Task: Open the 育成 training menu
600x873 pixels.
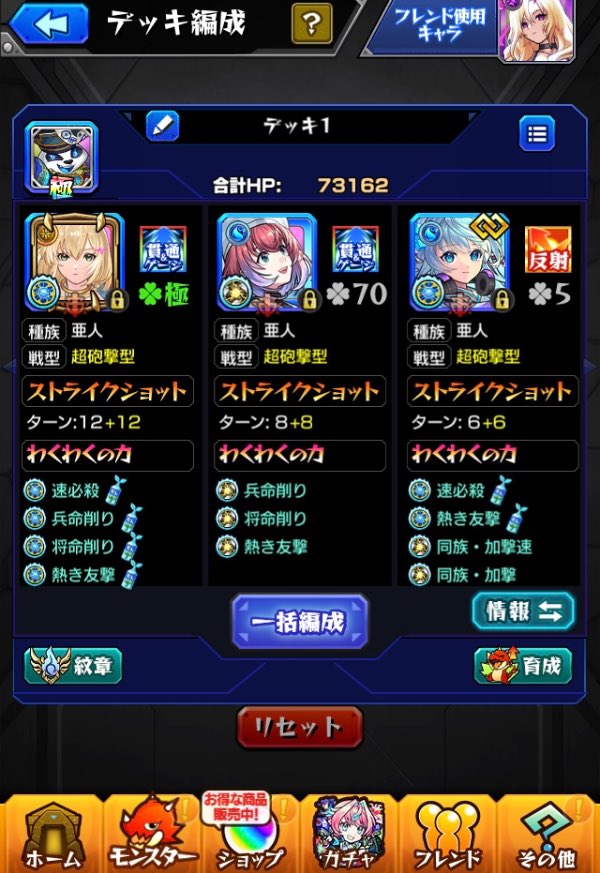Action: pyautogui.click(x=523, y=665)
